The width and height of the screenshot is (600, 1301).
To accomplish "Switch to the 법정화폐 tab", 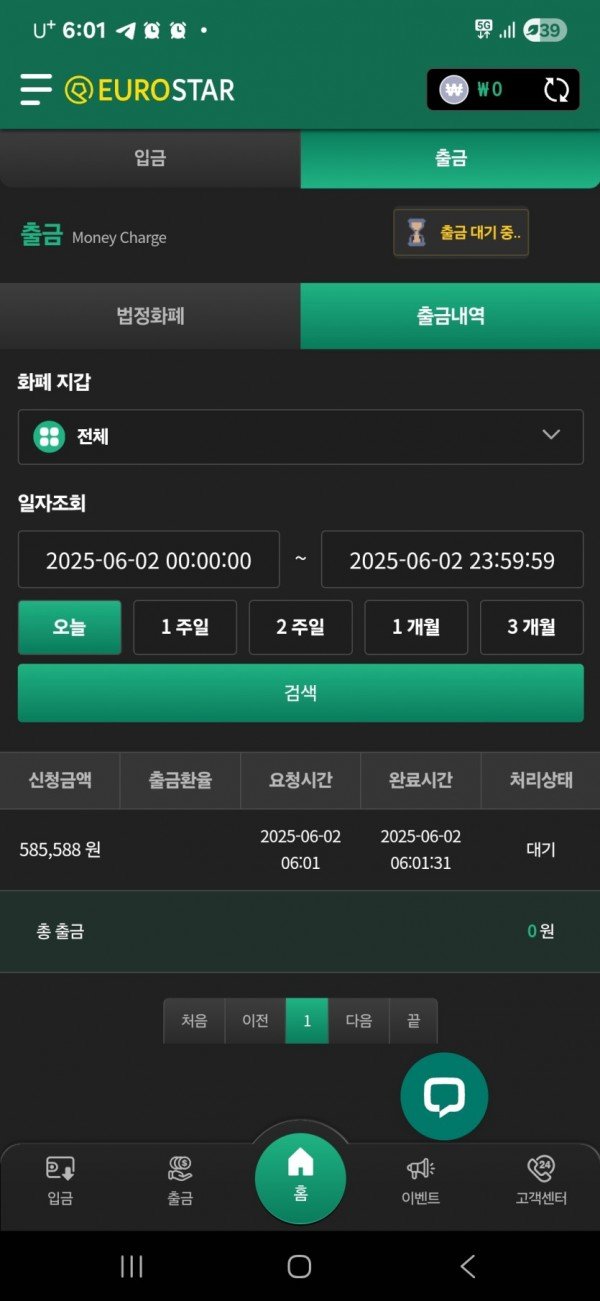I will click(150, 316).
